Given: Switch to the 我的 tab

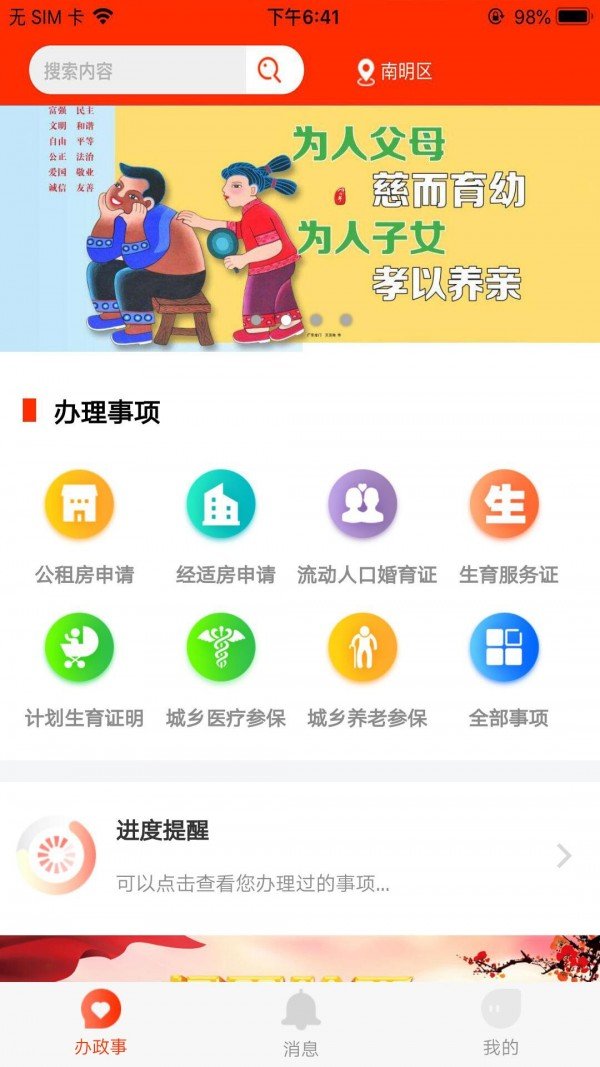Looking at the screenshot, I should 501,1023.
